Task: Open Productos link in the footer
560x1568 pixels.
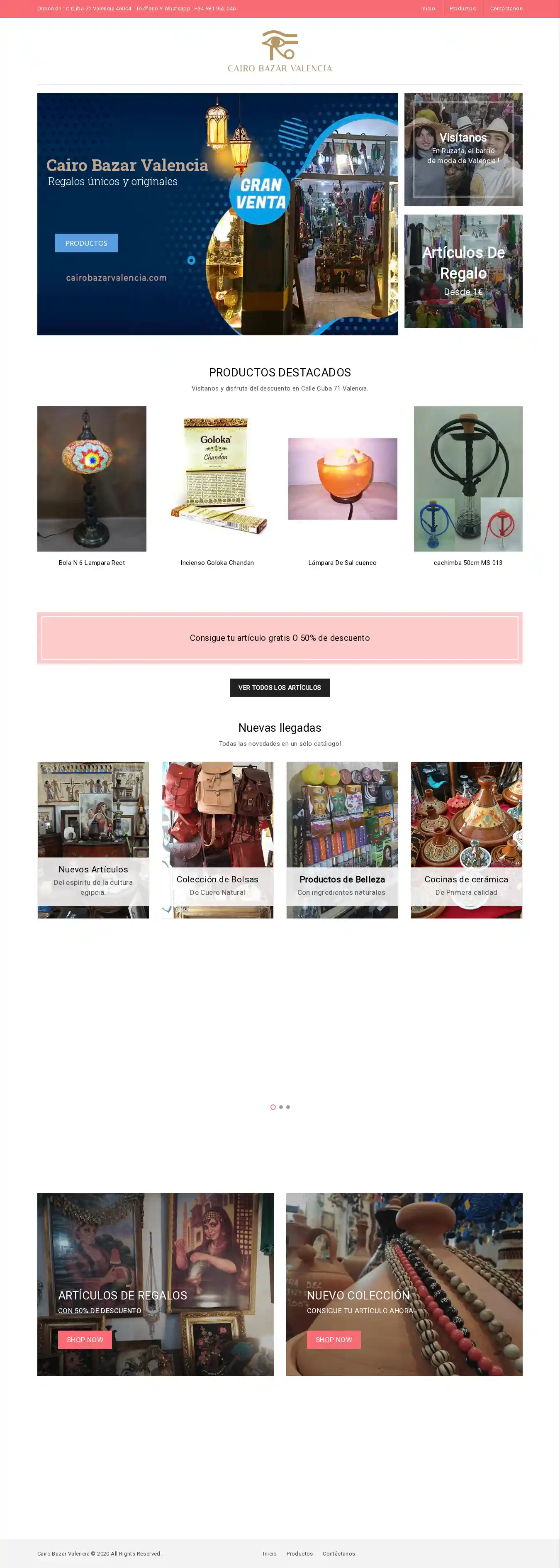Action: coord(299,1553)
